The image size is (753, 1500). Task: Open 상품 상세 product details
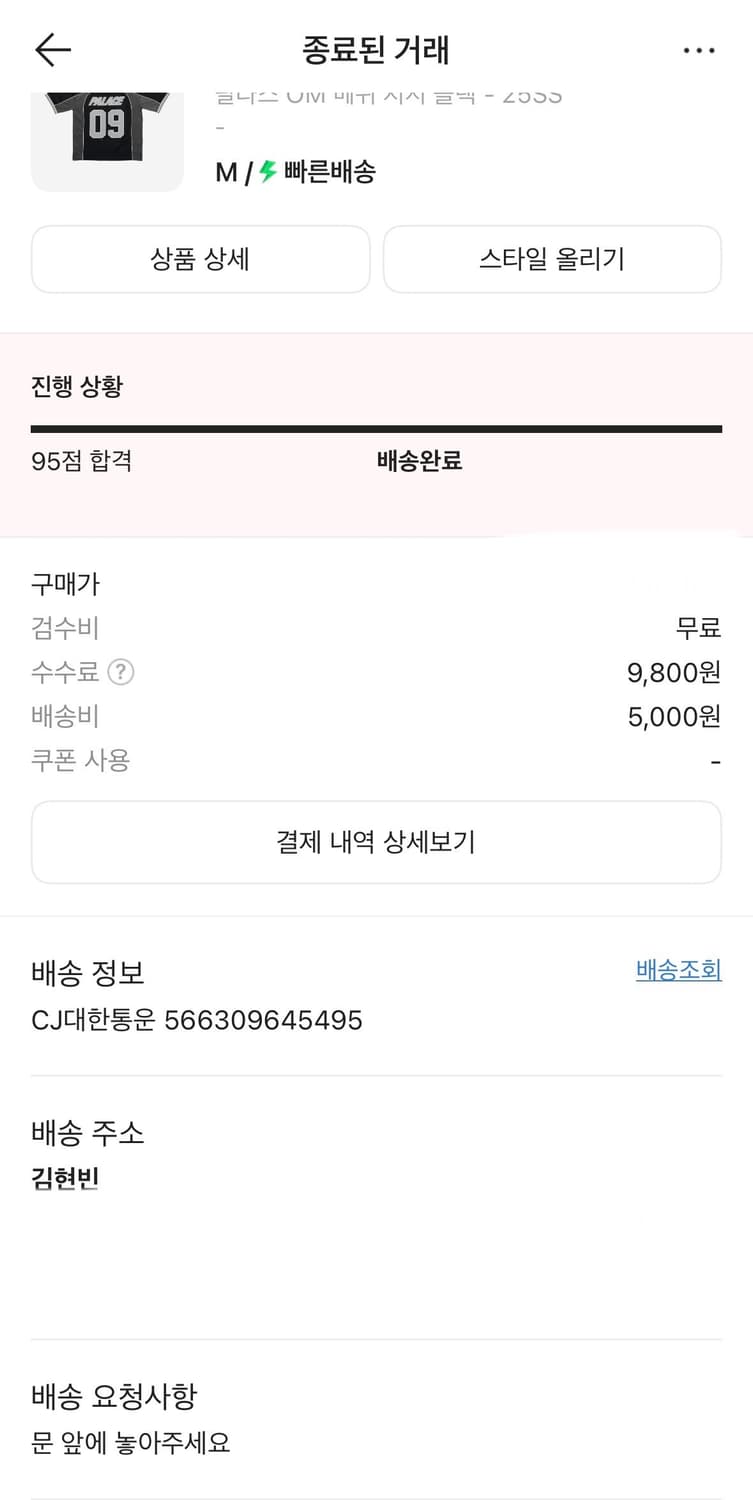pyautogui.click(x=200, y=259)
